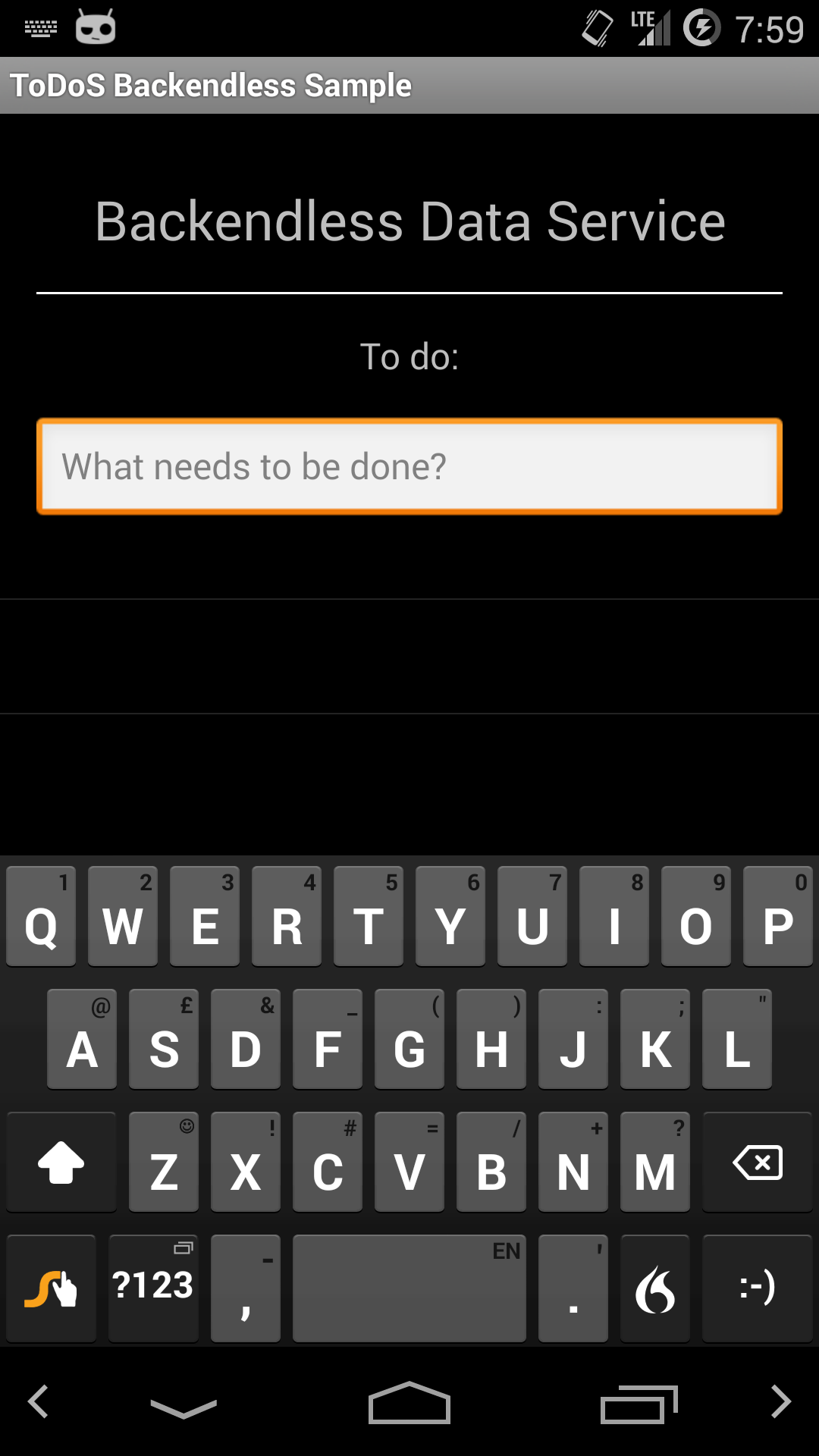Screen dimensions: 819x1456
Task: Tap the space bar key
Action: pyautogui.click(x=409, y=1288)
